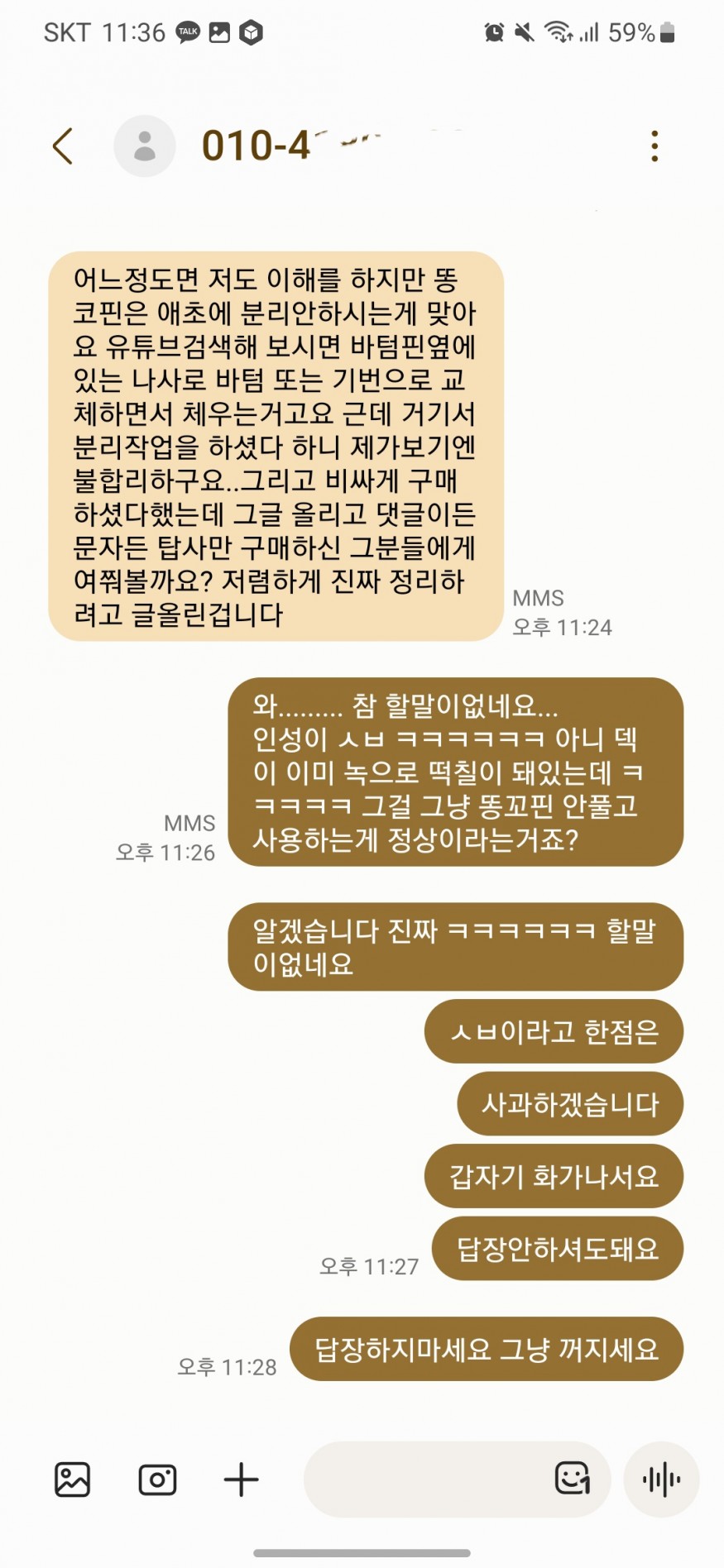Record a voice message

[661, 1480]
